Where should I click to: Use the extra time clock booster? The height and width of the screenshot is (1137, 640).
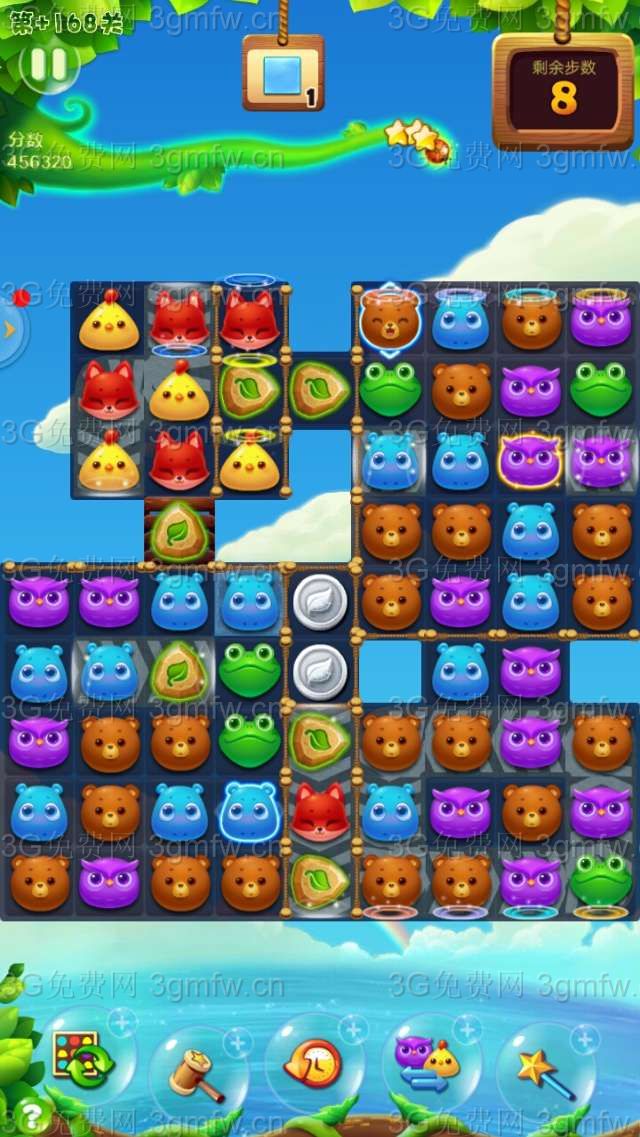click(313, 1064)
